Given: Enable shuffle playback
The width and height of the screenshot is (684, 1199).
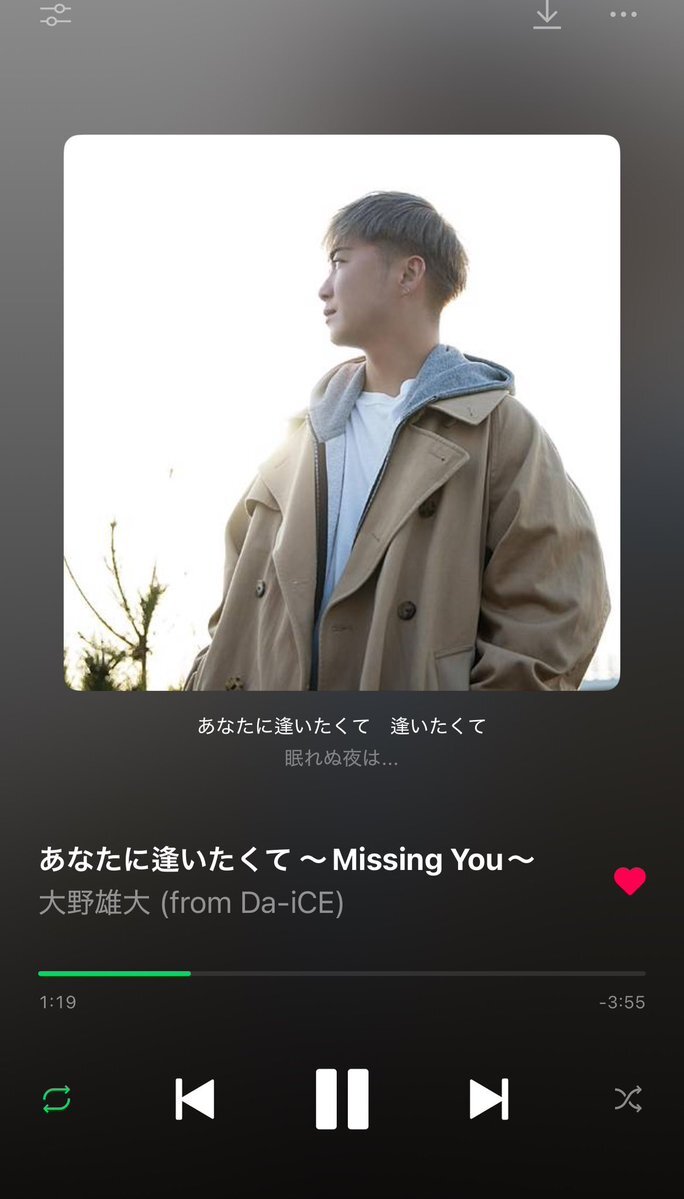Looking at the screenshot, I should (x=628, y=1099).
